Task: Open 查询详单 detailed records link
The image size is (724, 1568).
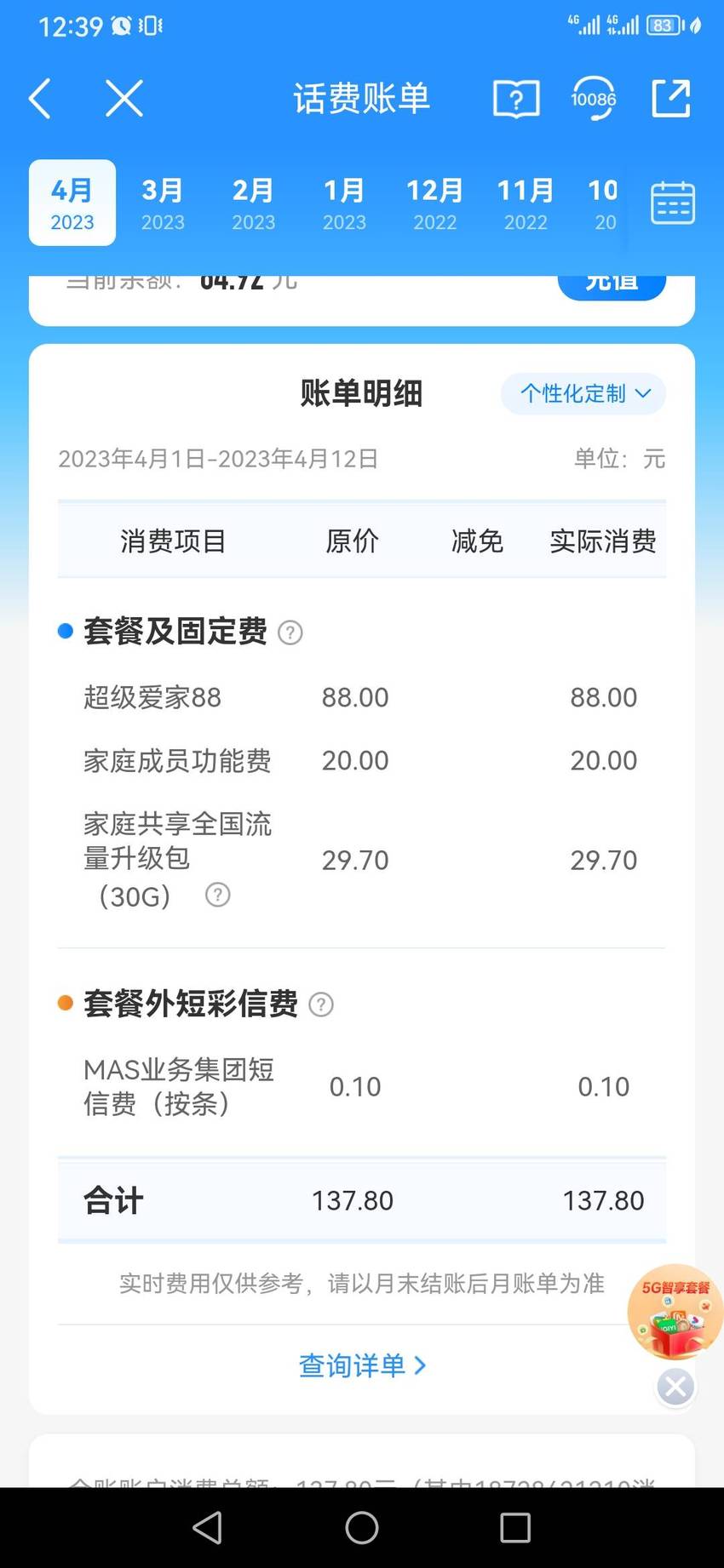Action: (362, 1365)
